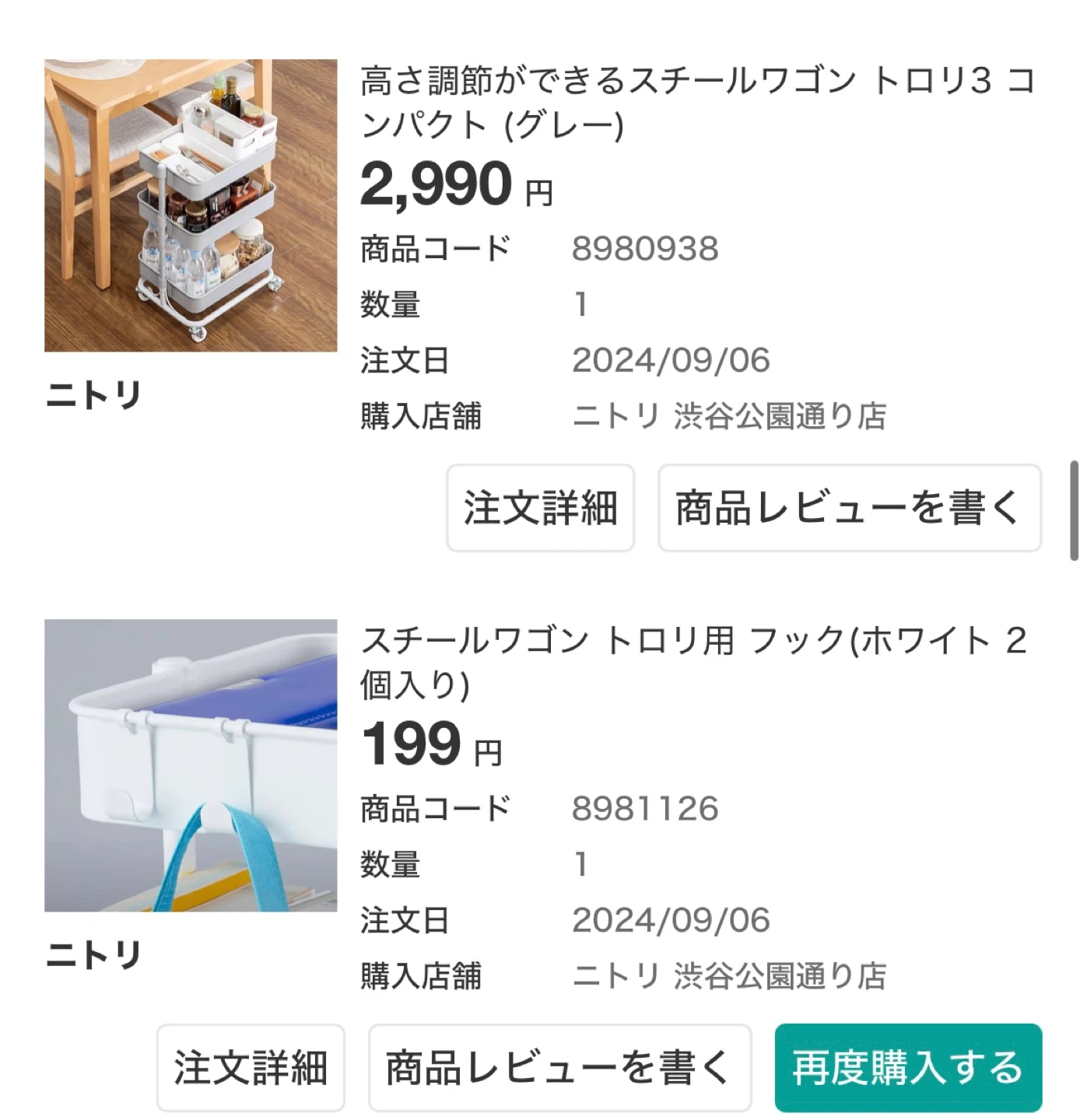Write a review for the gray steel wagon
Screen dimensions: 1087x1120
[x=849, y=508]
